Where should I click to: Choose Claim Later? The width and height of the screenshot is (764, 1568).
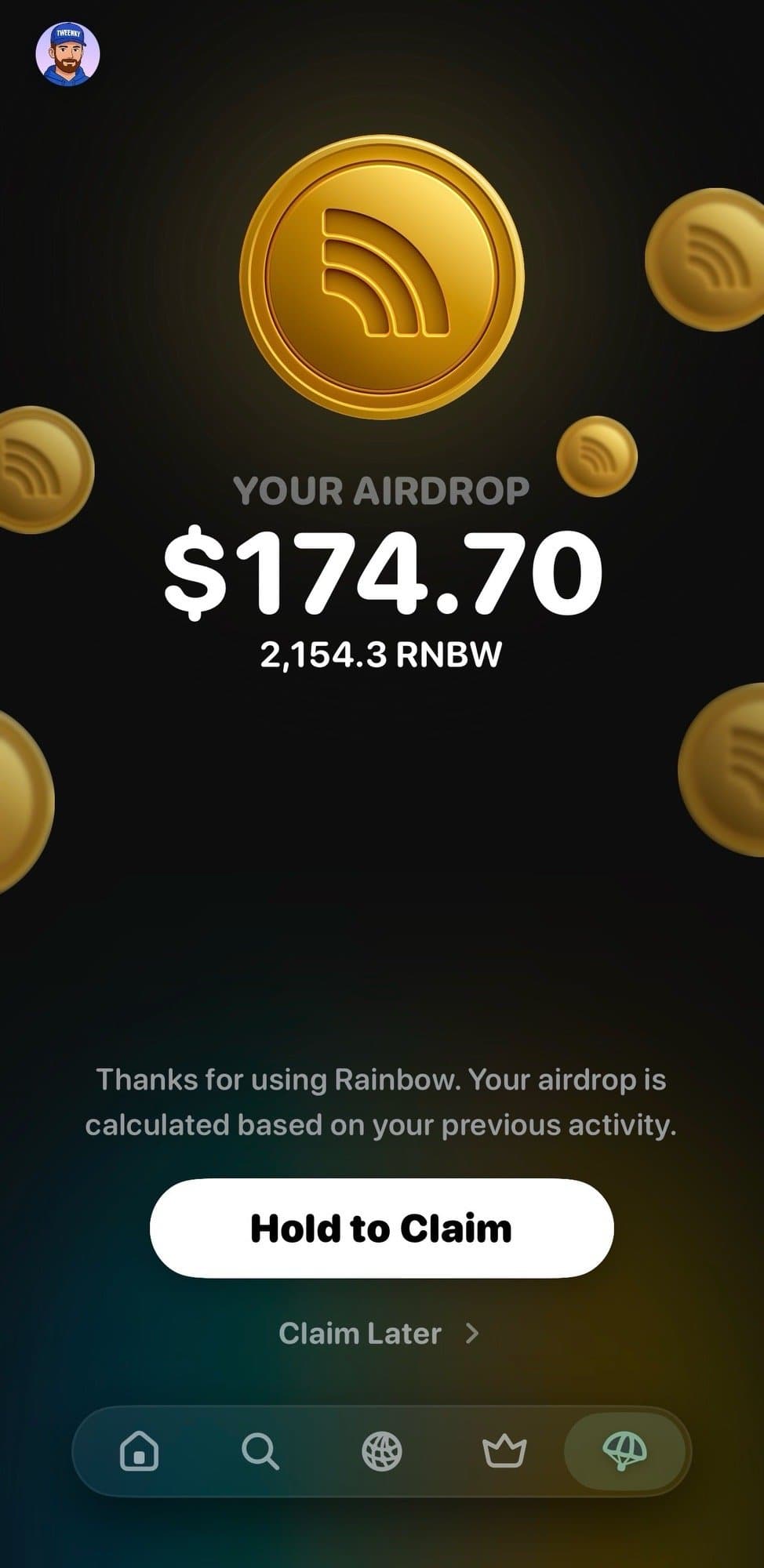(x=379, y=1334)
